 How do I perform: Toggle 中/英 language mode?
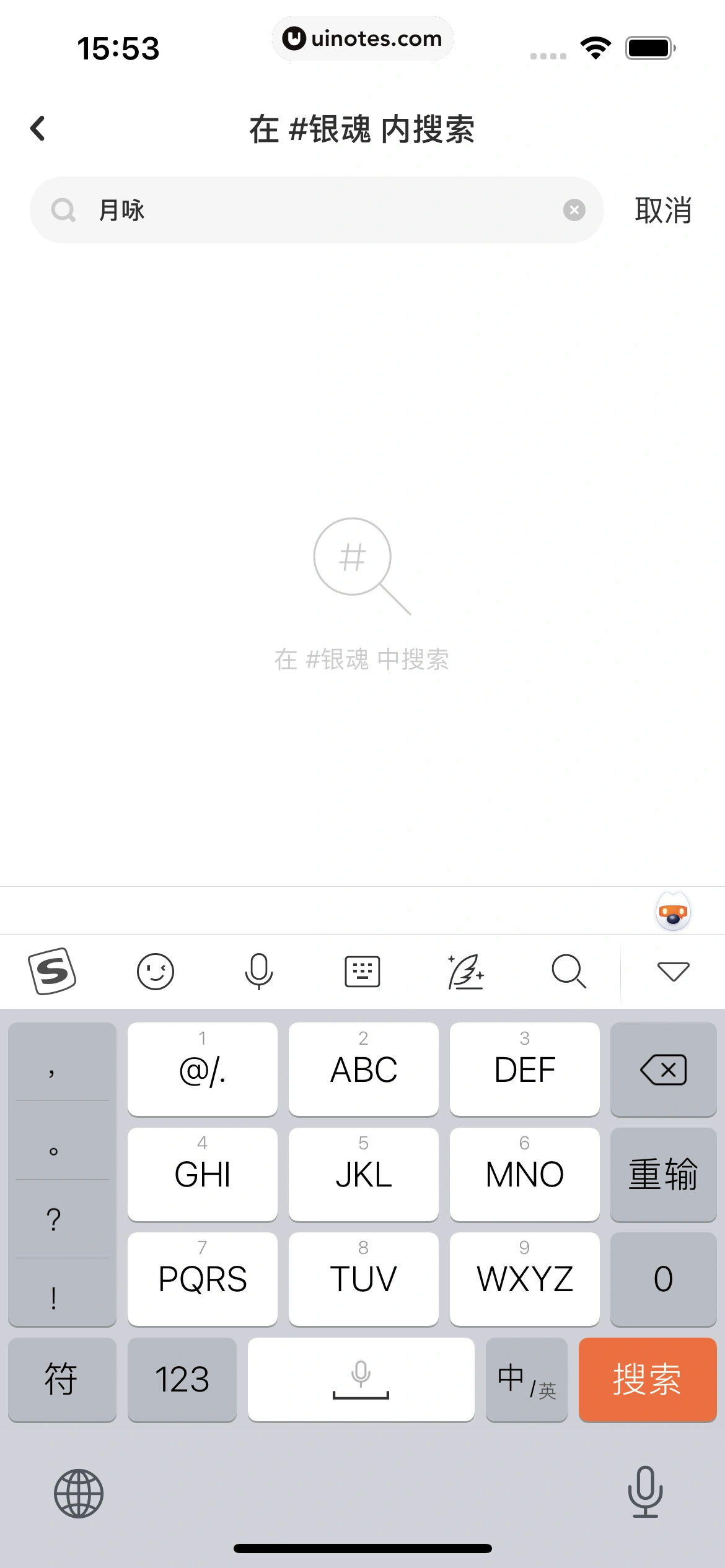(526, 1380)
